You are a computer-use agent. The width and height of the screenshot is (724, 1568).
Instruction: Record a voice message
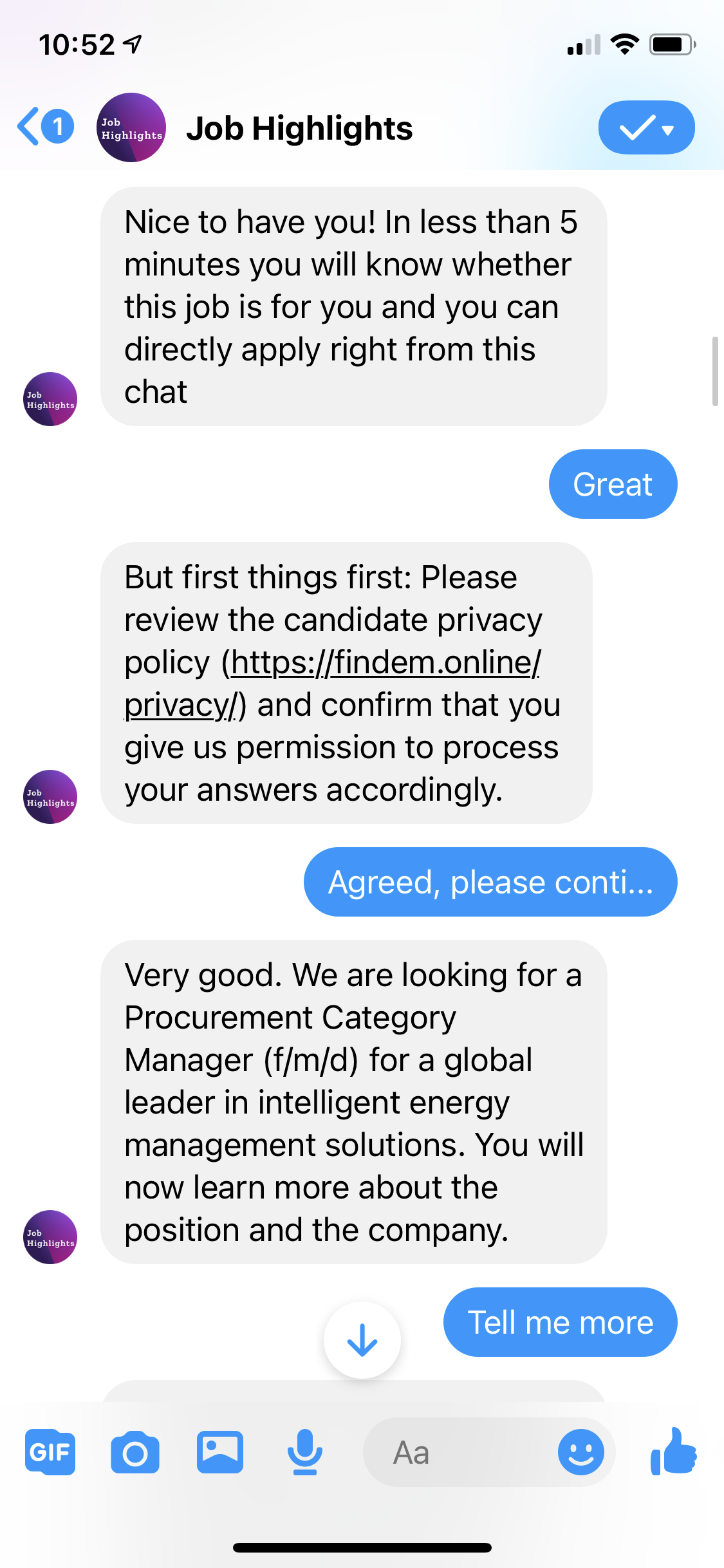(305, 1453)
